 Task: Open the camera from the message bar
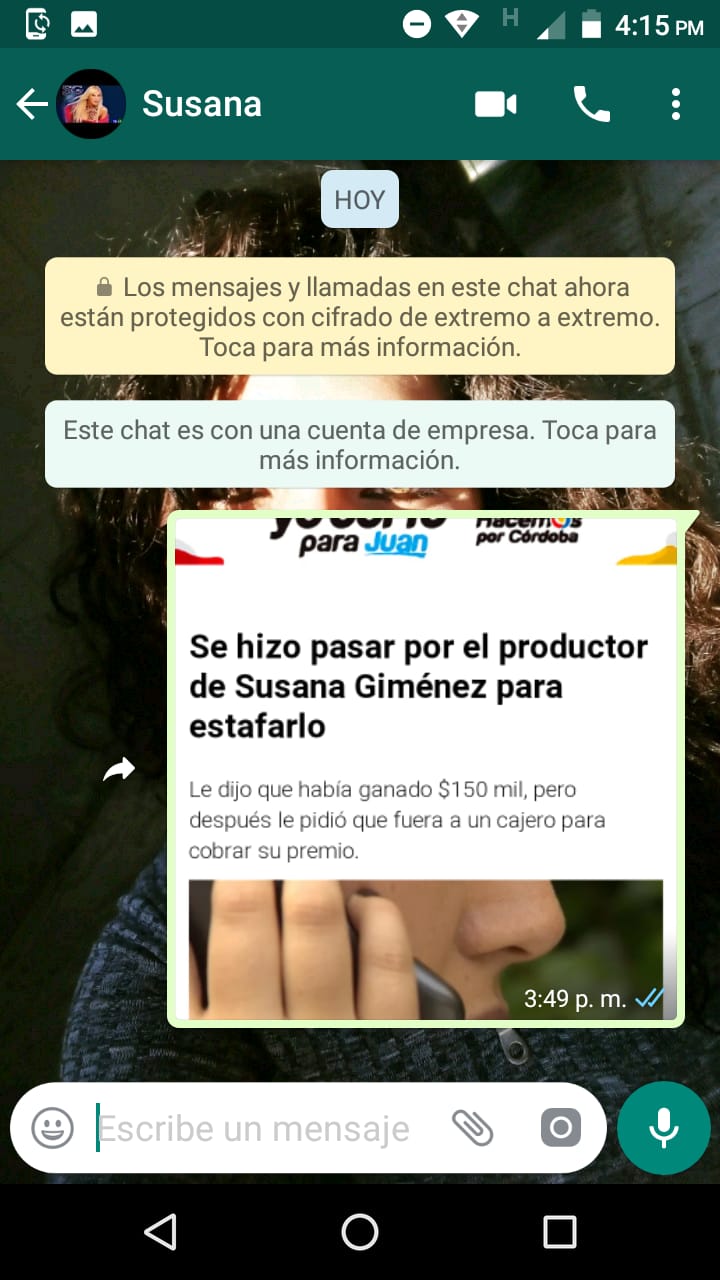coord(561,1129)
